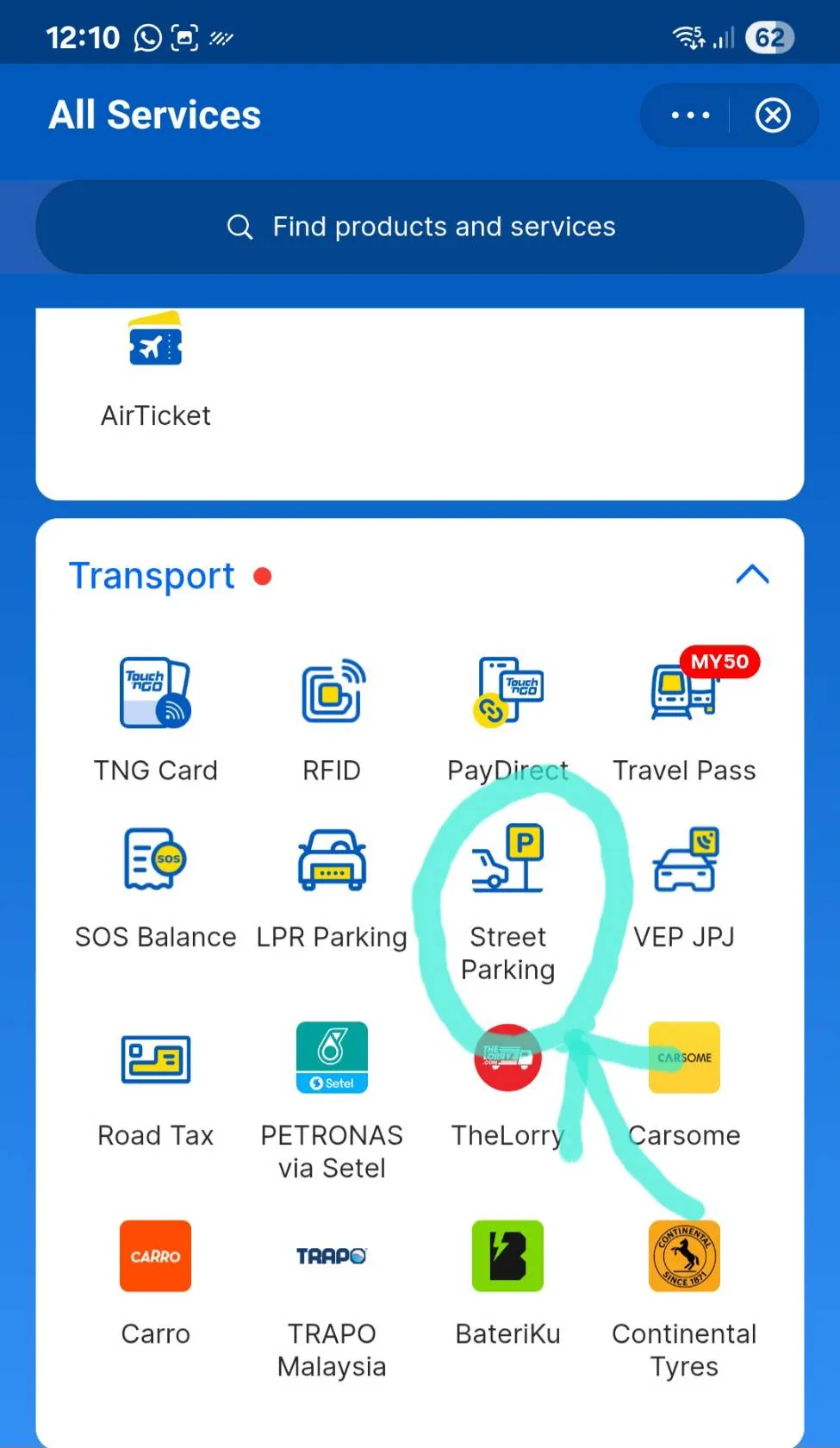Select Street Parking
Screen dimensions: 840x1448
pyautogui.click(x=508, y=896)
